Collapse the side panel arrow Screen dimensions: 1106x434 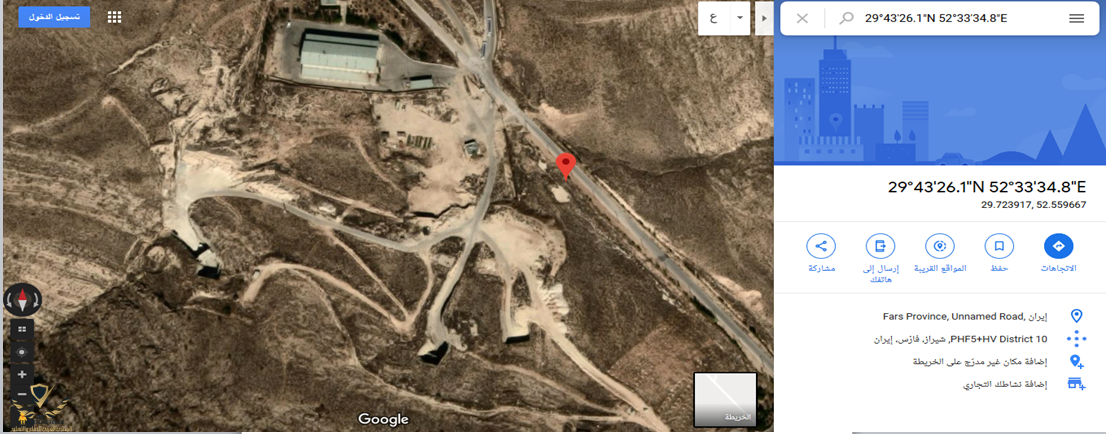[765, 19]
